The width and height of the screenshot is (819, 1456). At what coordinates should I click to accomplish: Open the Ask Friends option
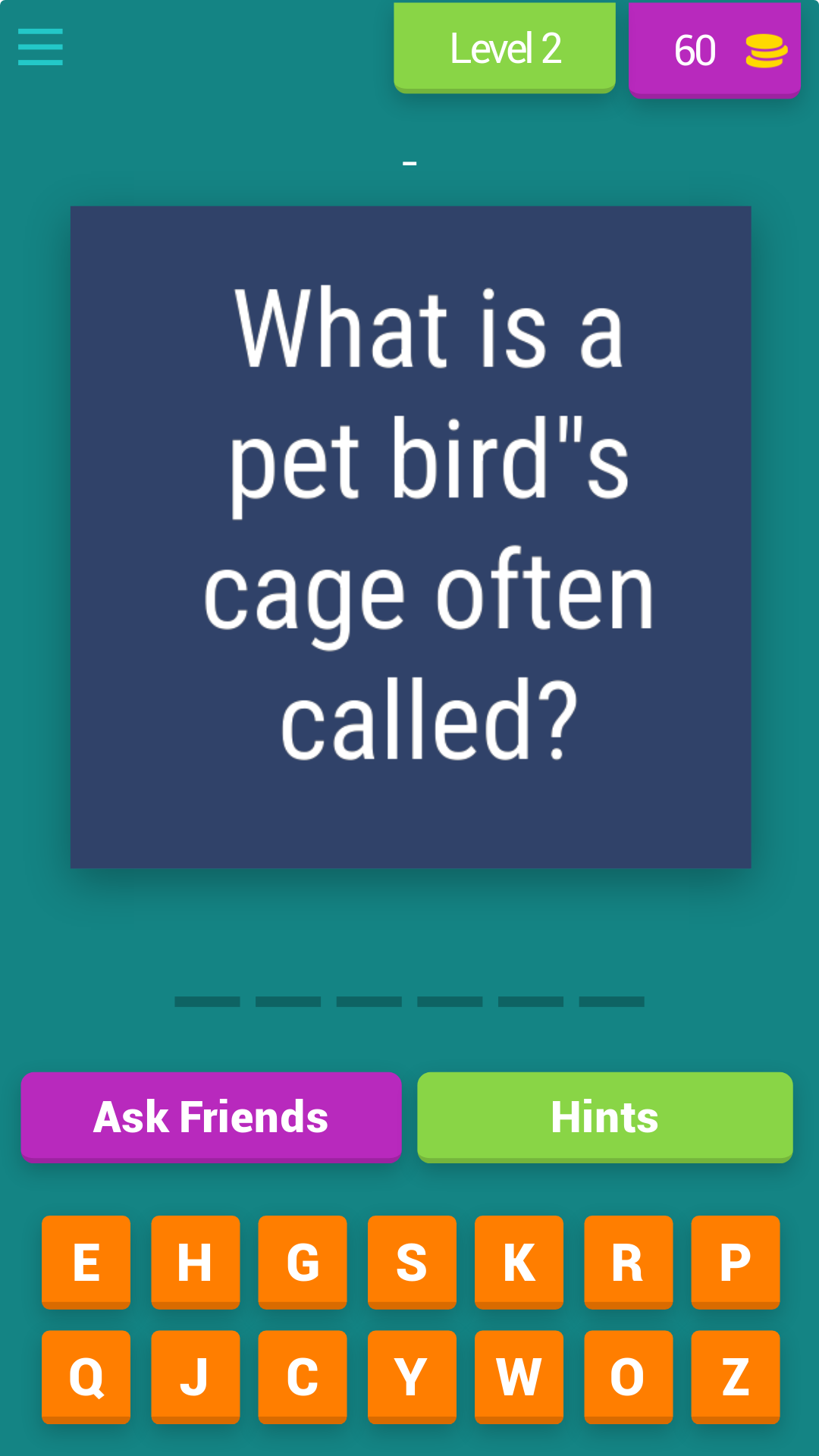(211, 1116)
